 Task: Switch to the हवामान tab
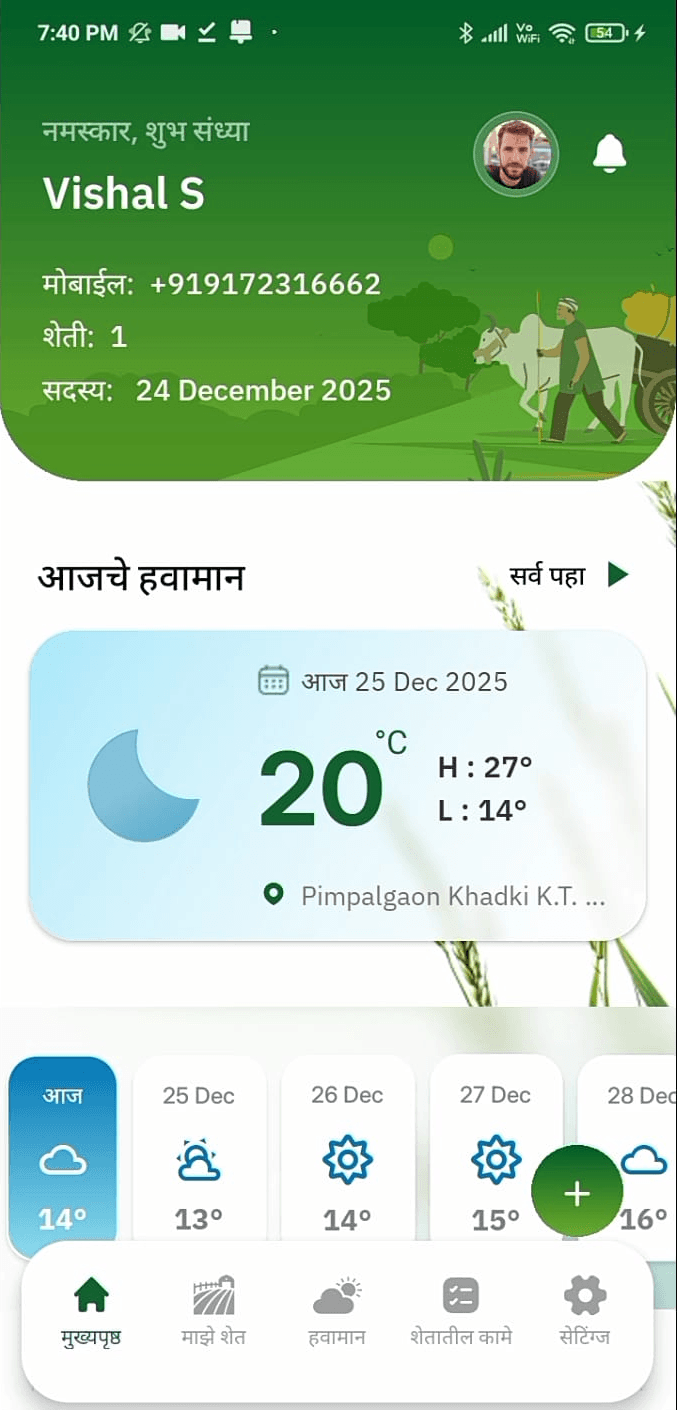click(337, 1311)
